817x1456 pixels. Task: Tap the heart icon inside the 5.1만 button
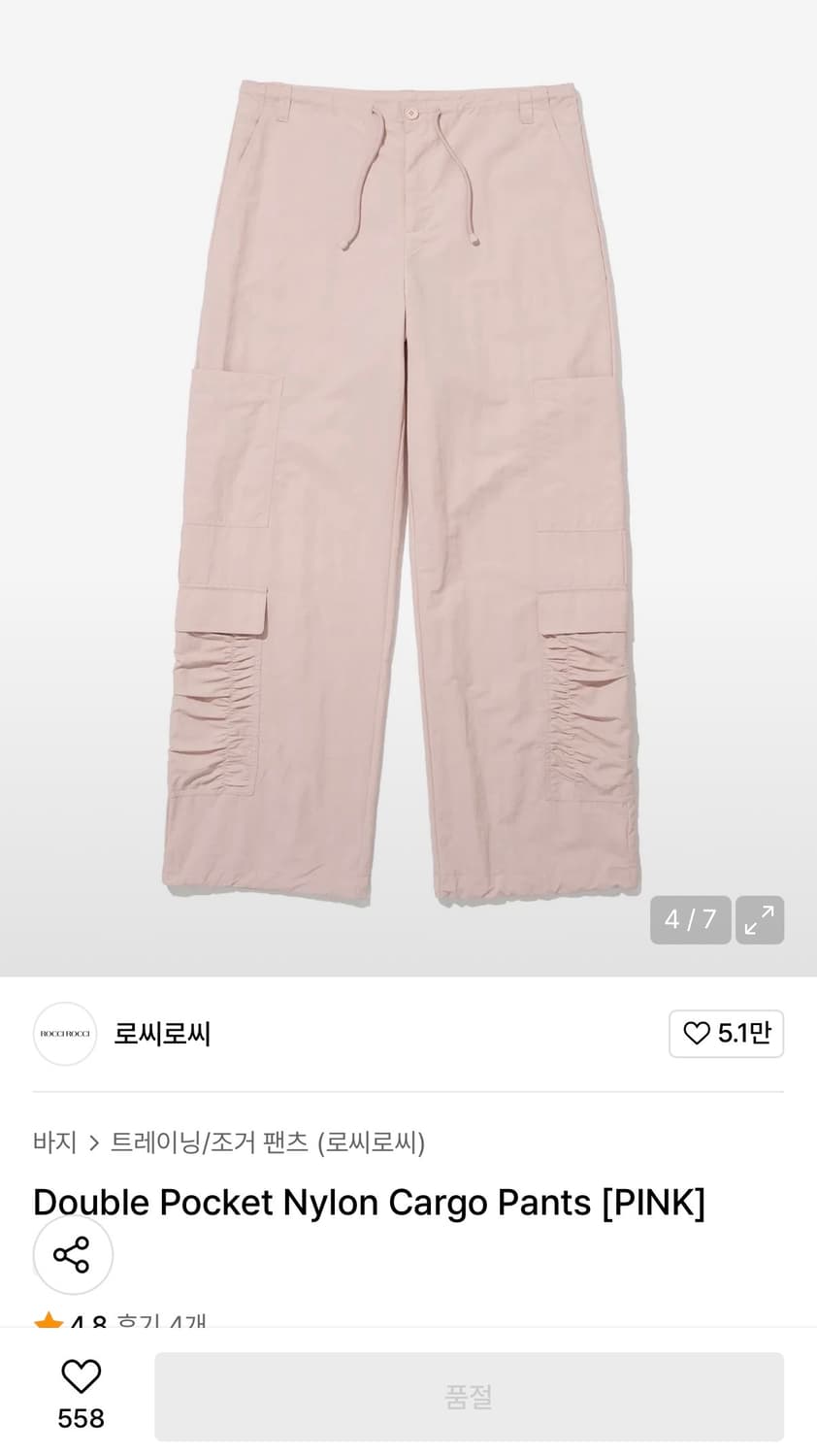point(696,1034)
